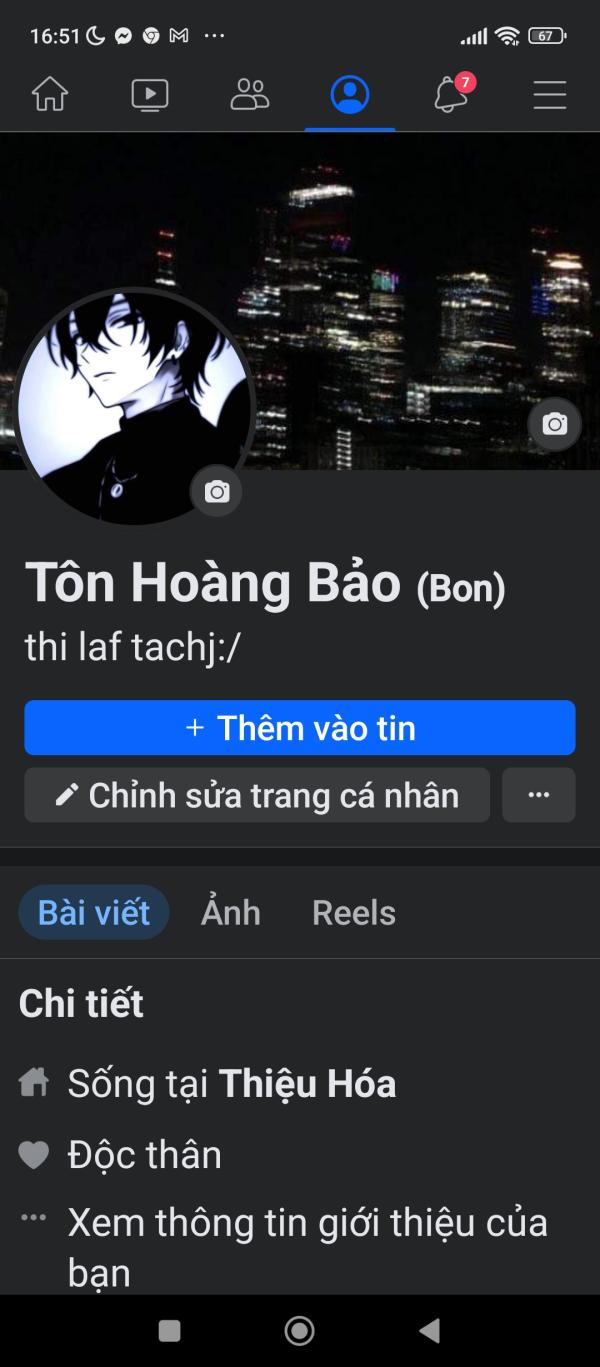Tap Chỉnh sửa trang cá nhân
Viewport: 600px width, 1367px height.
257,795
